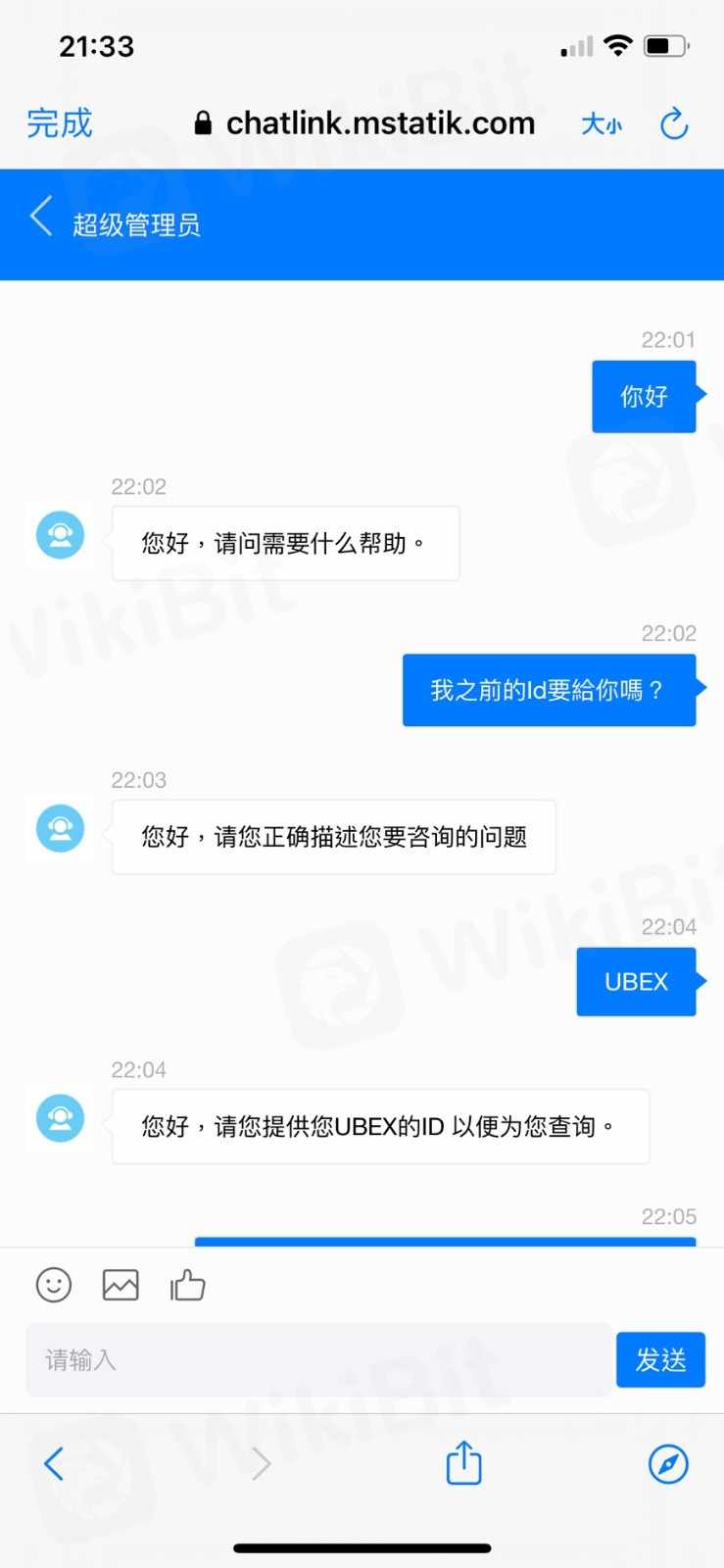Tap 完成 to close the browser view
This screenshot has height=1568, width=724.
[60, 123]
